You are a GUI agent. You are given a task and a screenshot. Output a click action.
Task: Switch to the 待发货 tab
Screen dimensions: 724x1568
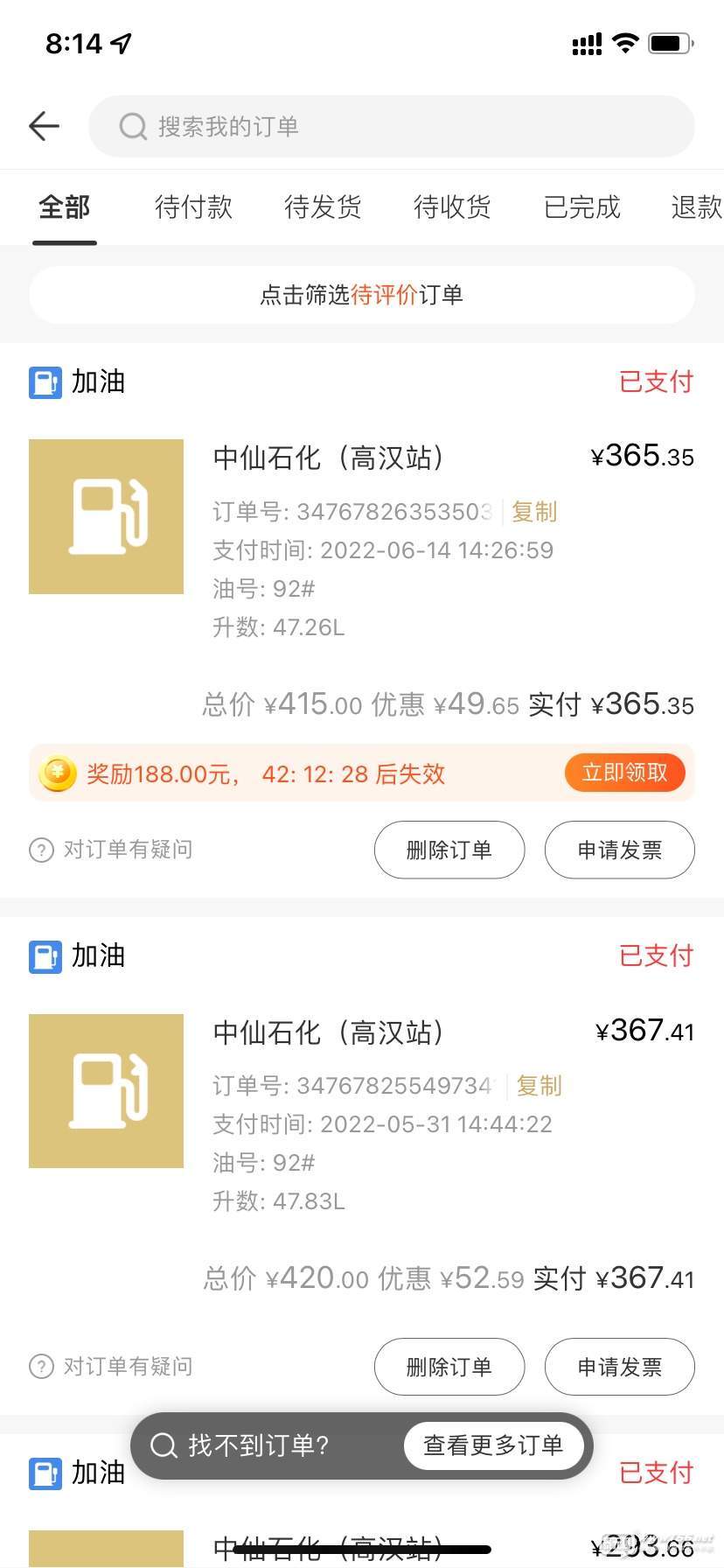tap(323, 207)
